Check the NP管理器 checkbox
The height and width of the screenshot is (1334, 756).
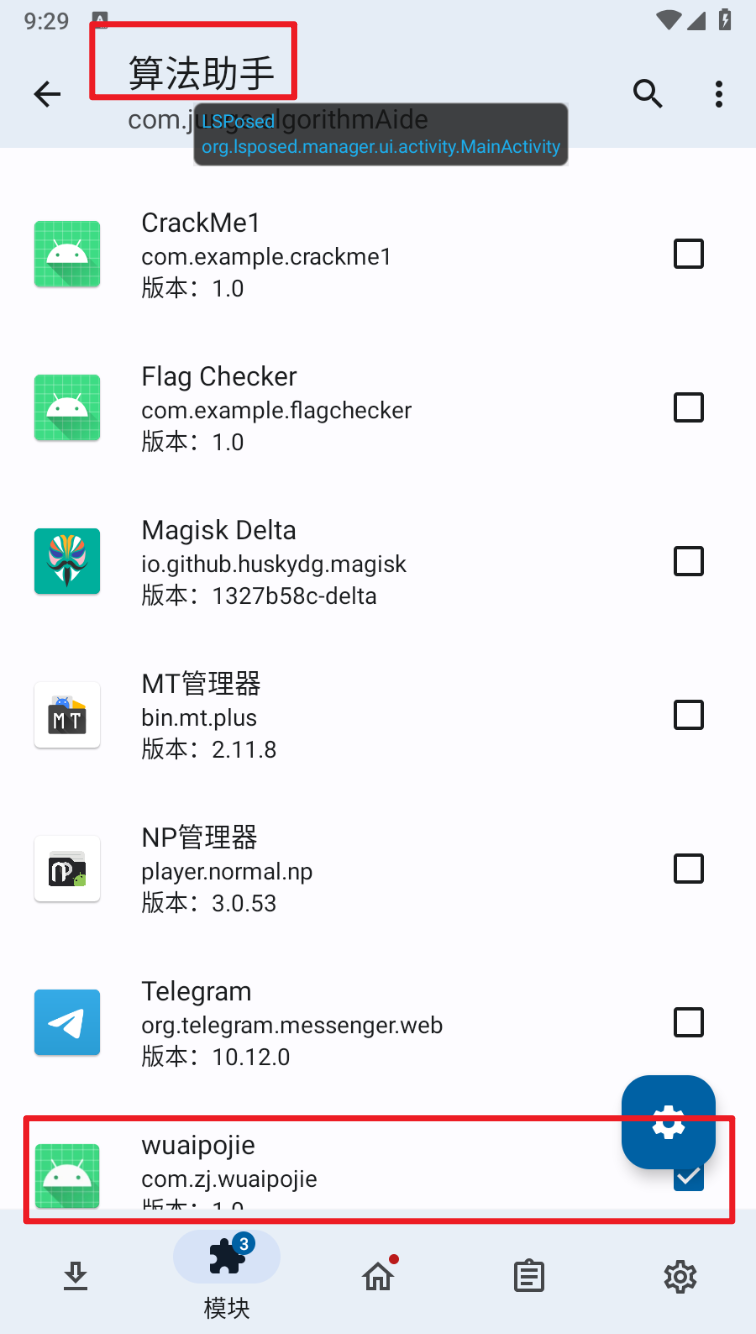coord(688,868)
